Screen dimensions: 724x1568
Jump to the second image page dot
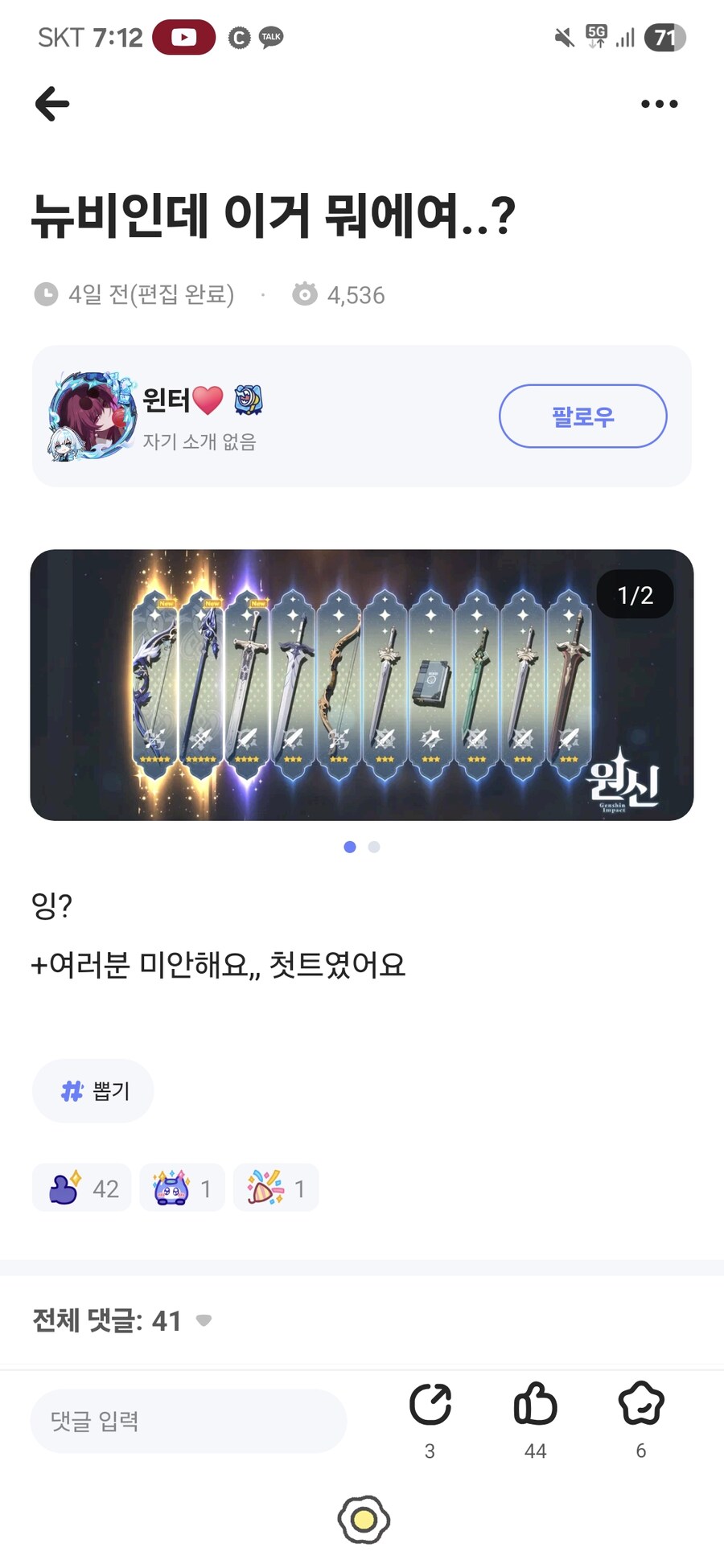coord(374,847)
